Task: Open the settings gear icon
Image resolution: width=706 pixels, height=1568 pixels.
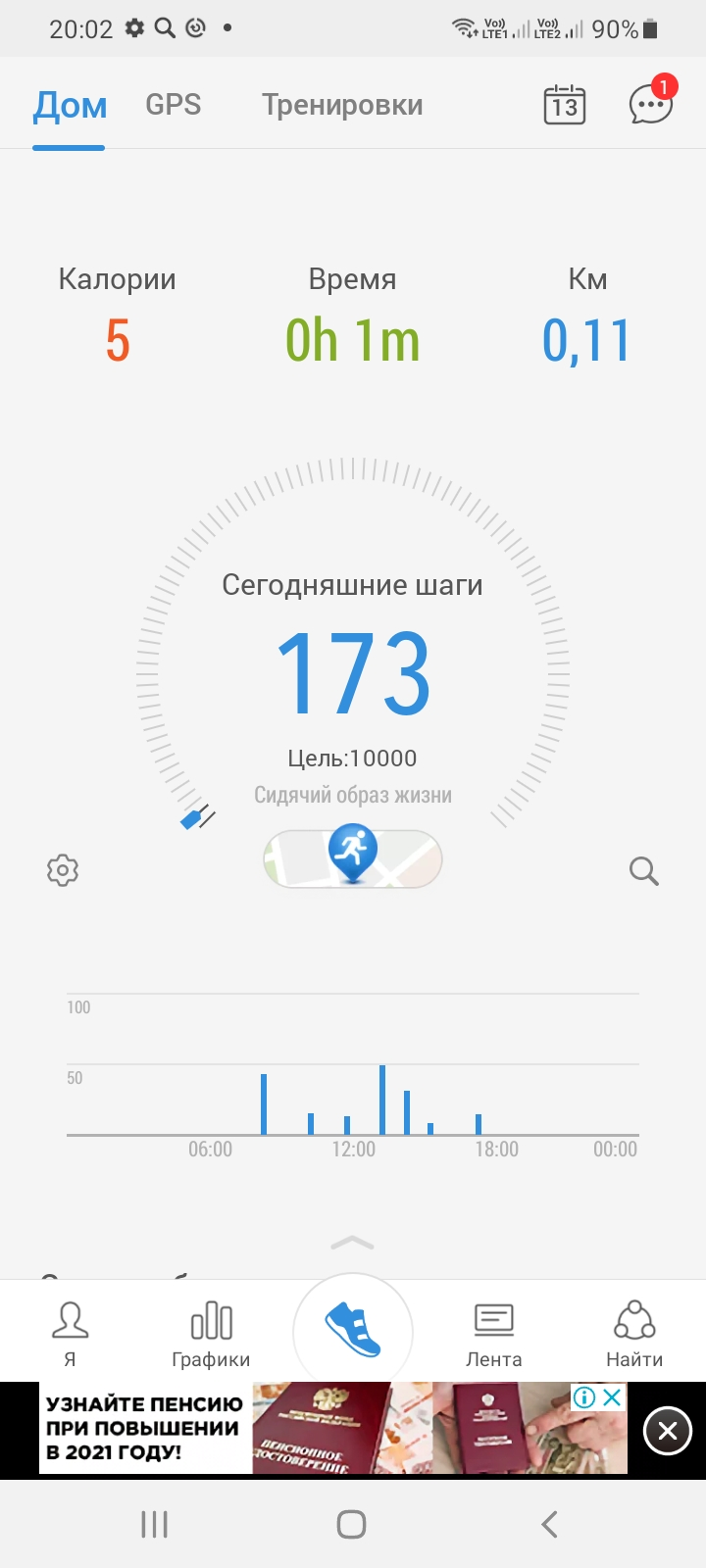Action: point(63,870)
